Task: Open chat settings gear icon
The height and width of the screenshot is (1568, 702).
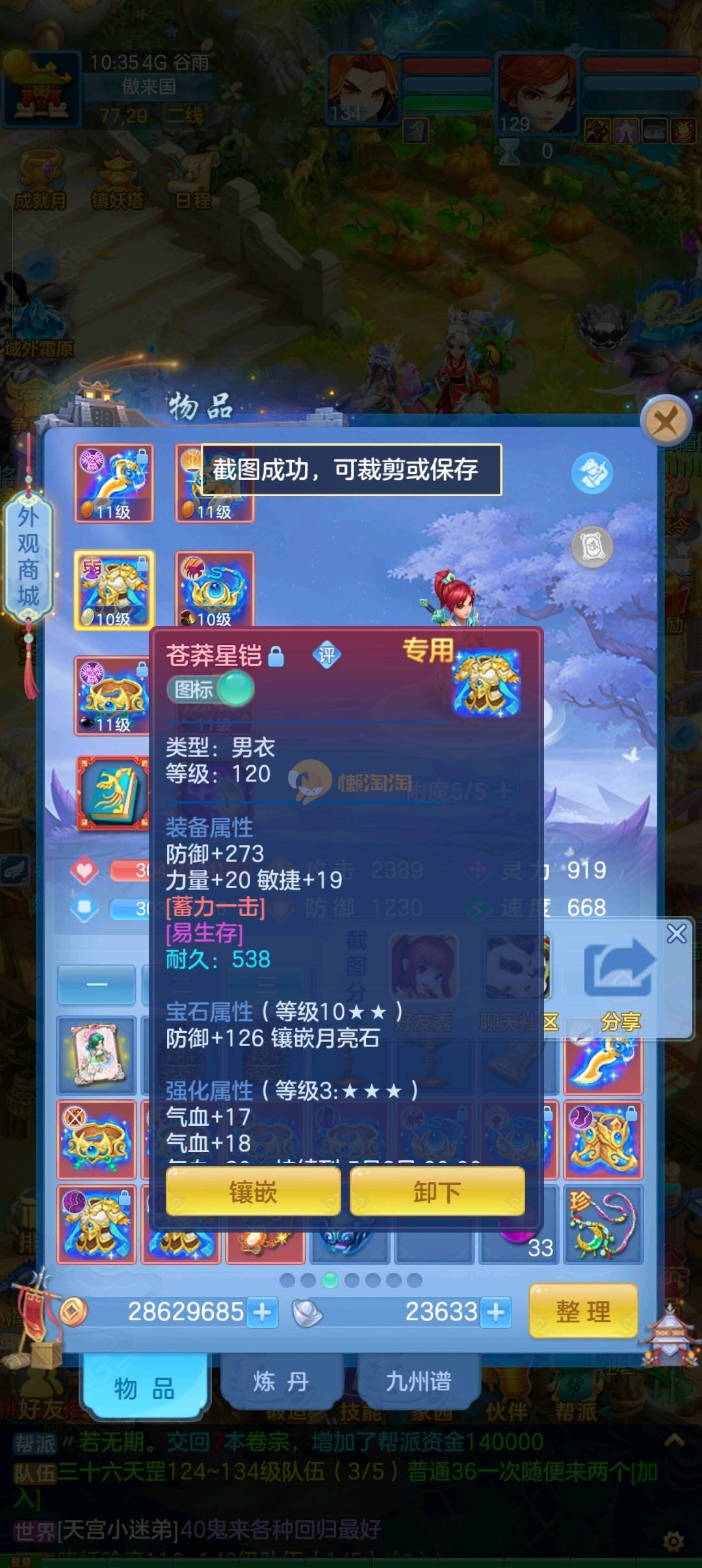Action: coord(673,1541)
